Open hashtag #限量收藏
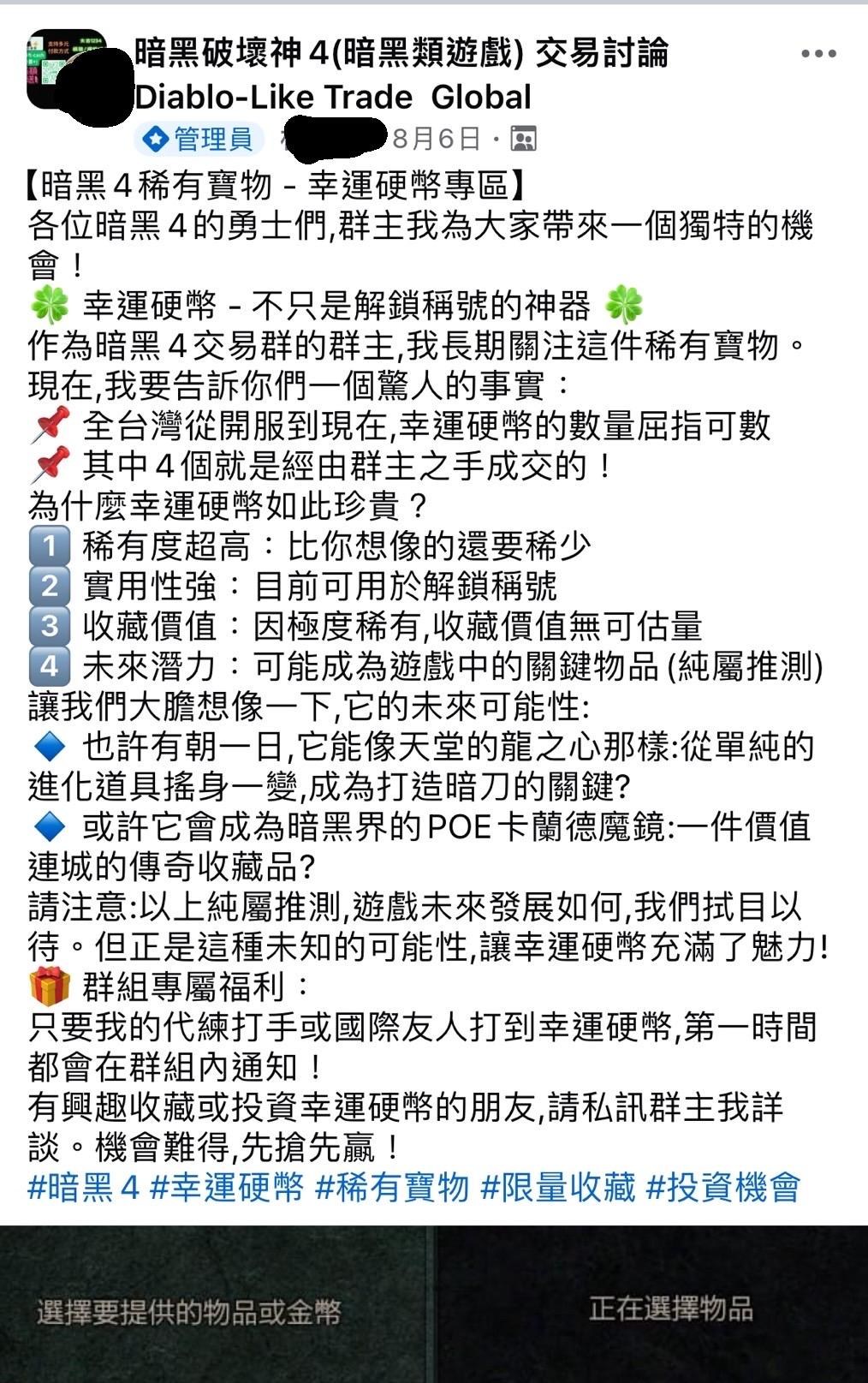This screenshot has width=868, height=1383. [557, 1188]
